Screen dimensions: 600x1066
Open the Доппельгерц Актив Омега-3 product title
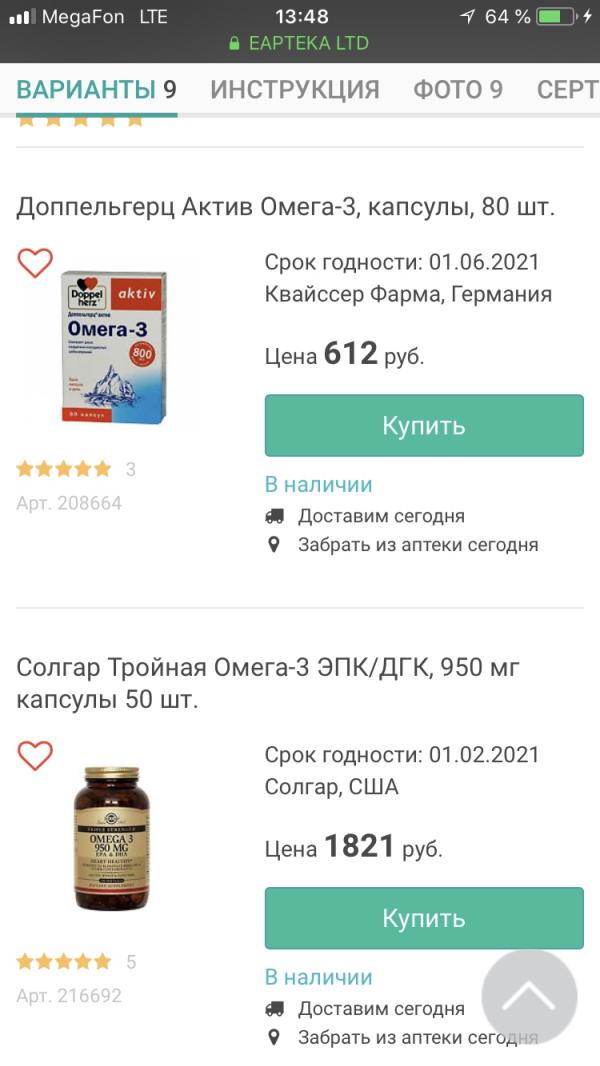point(285,207)
